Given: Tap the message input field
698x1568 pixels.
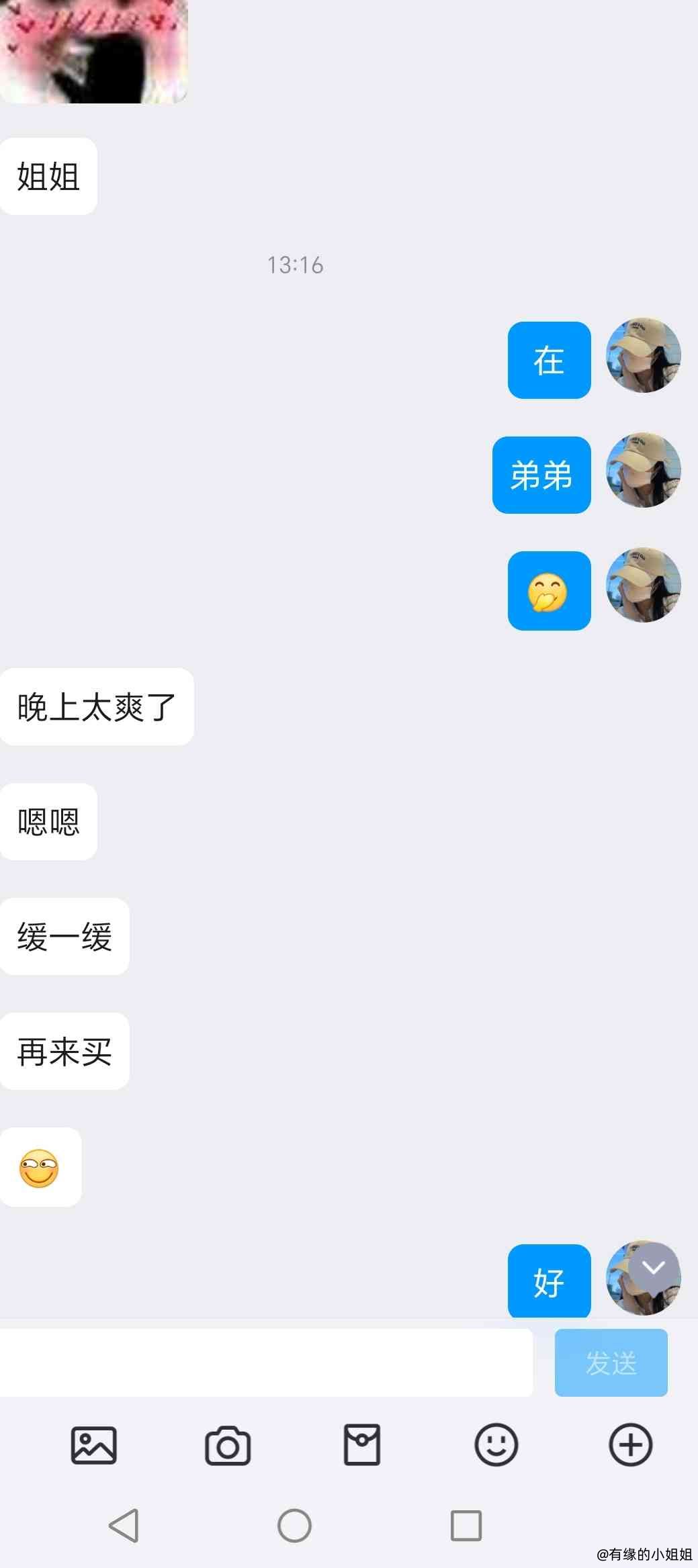Looking at the screenshot, I should tap(266, 1362).
